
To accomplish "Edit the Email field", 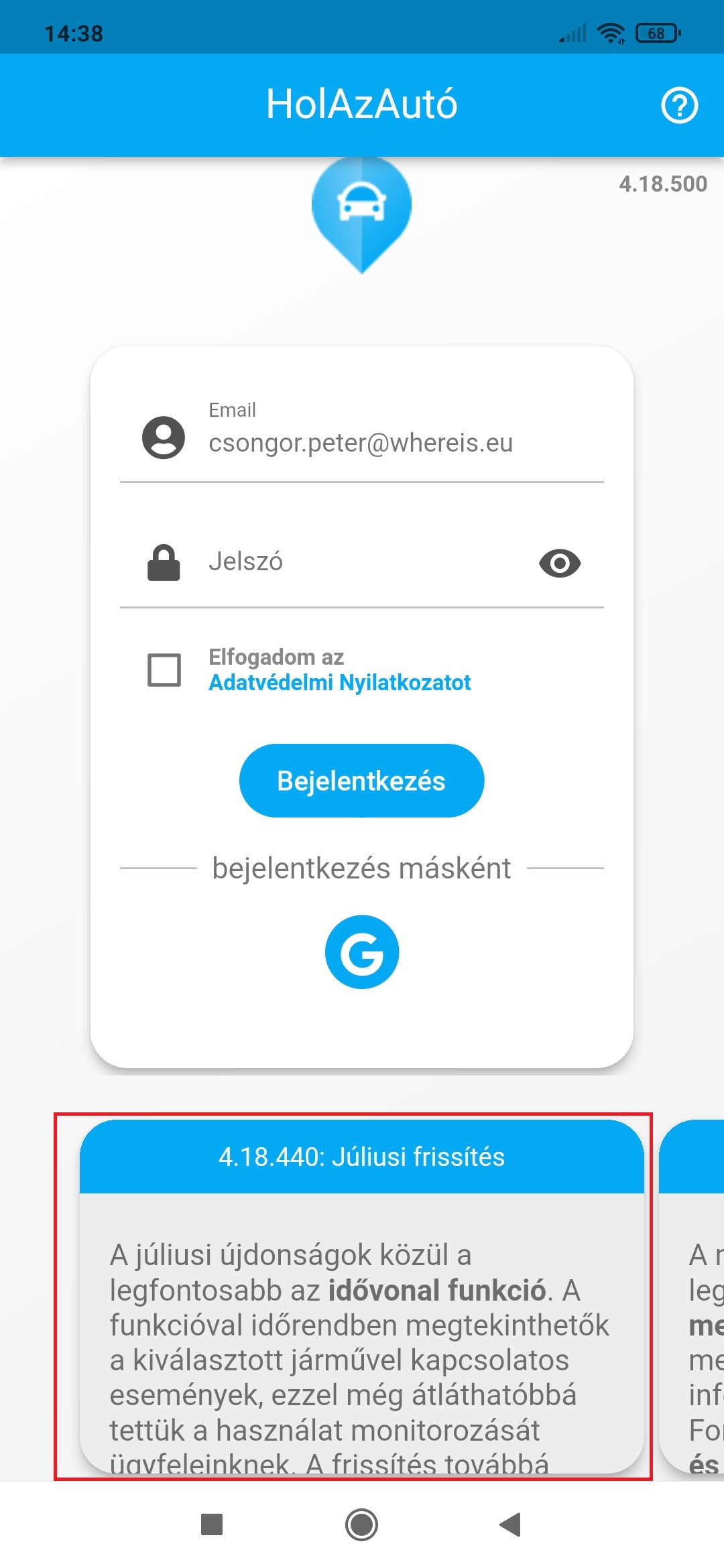I will point(361,443).
